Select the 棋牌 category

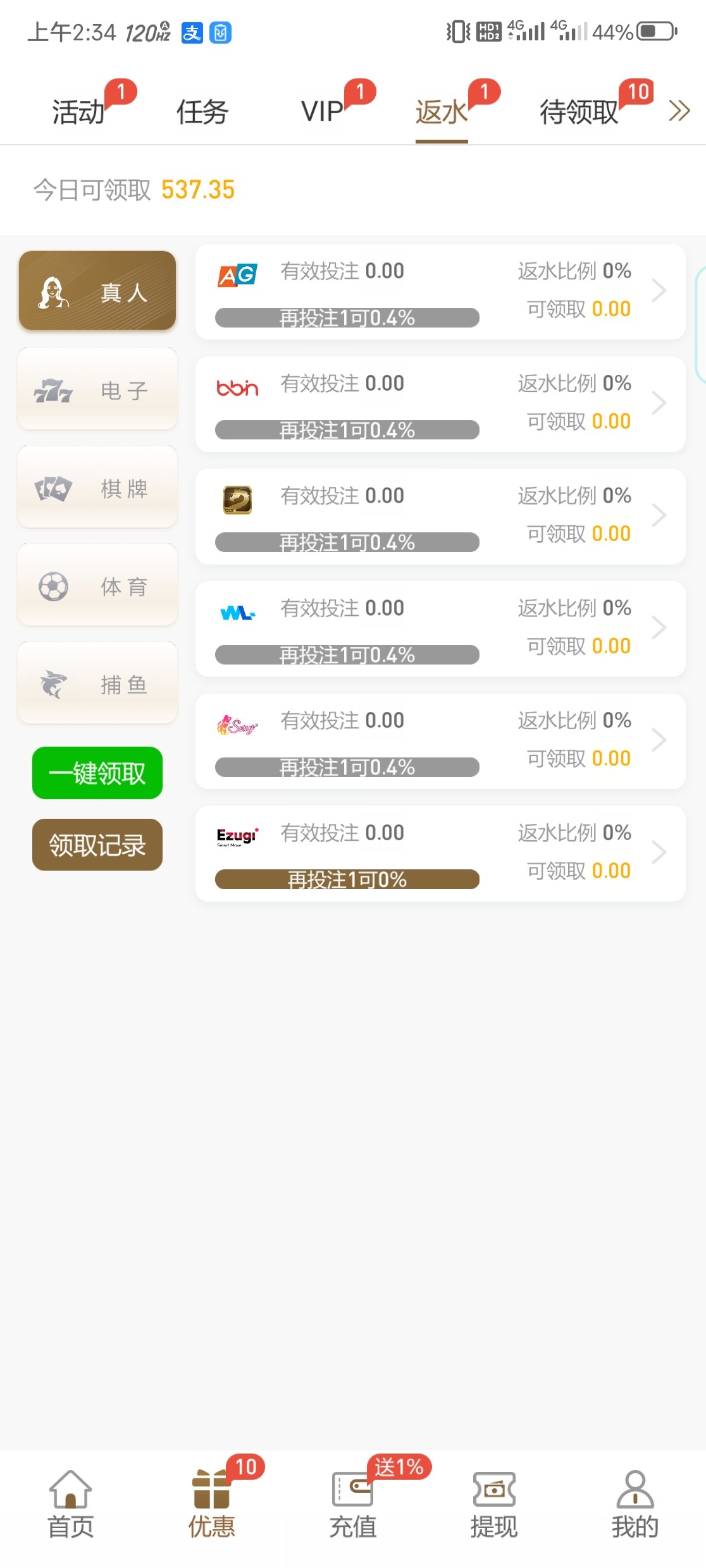point(97,487)
